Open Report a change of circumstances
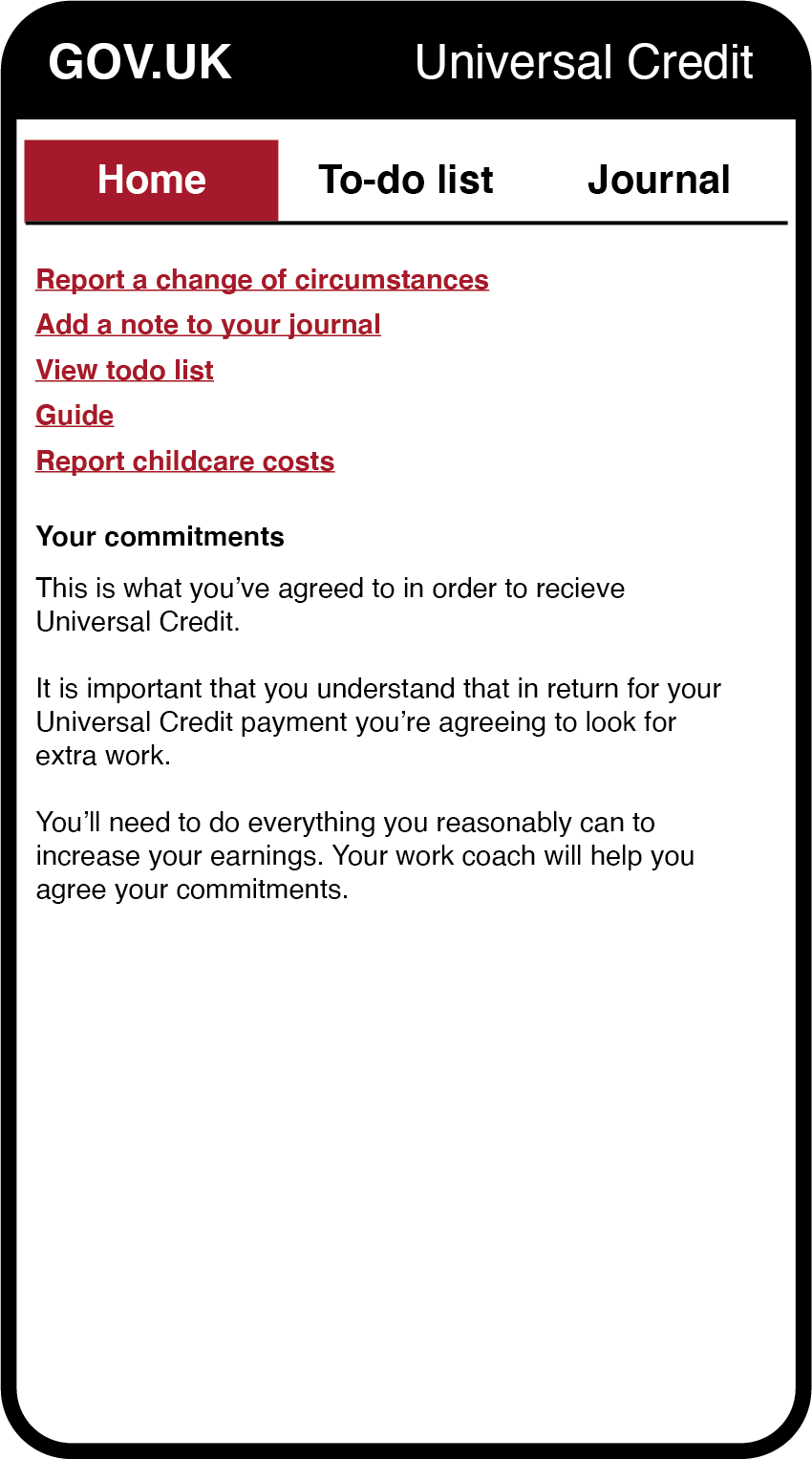This screenshot has width=812, height=1459. coord(262,279)
